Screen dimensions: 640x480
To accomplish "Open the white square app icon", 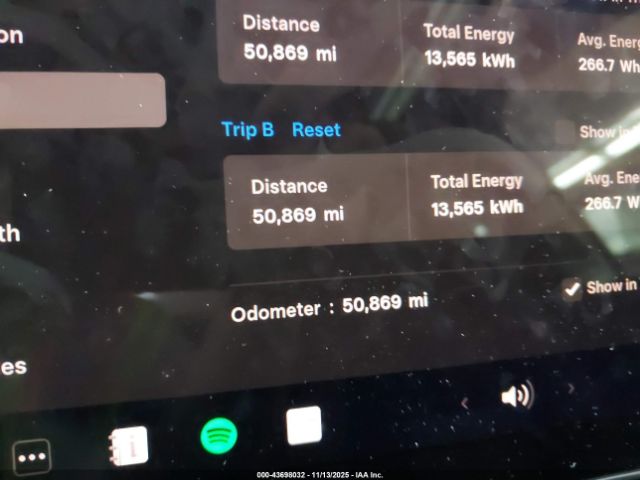I will pyautogui.click(x=304, y=425).
